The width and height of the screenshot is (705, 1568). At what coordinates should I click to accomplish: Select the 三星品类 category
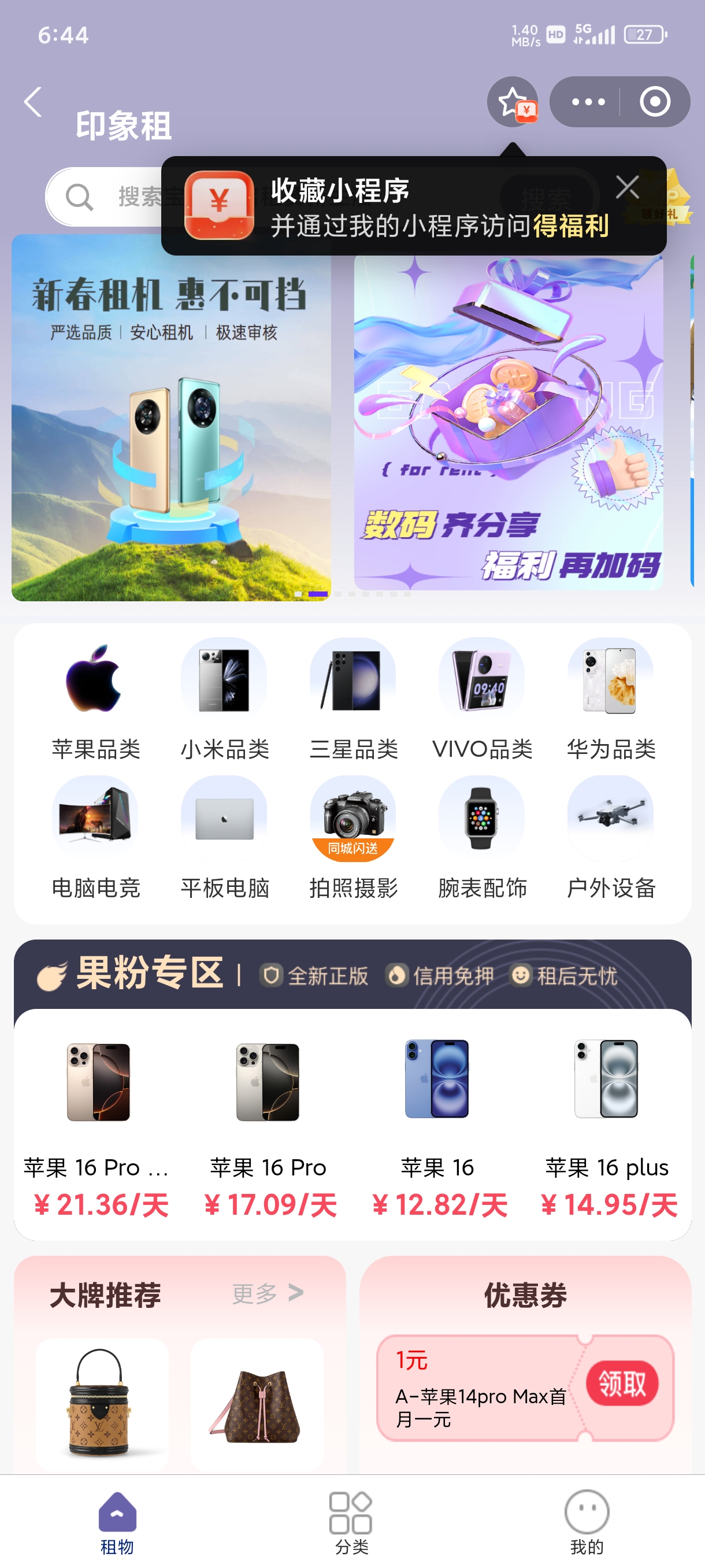click(x=354, y=700)
